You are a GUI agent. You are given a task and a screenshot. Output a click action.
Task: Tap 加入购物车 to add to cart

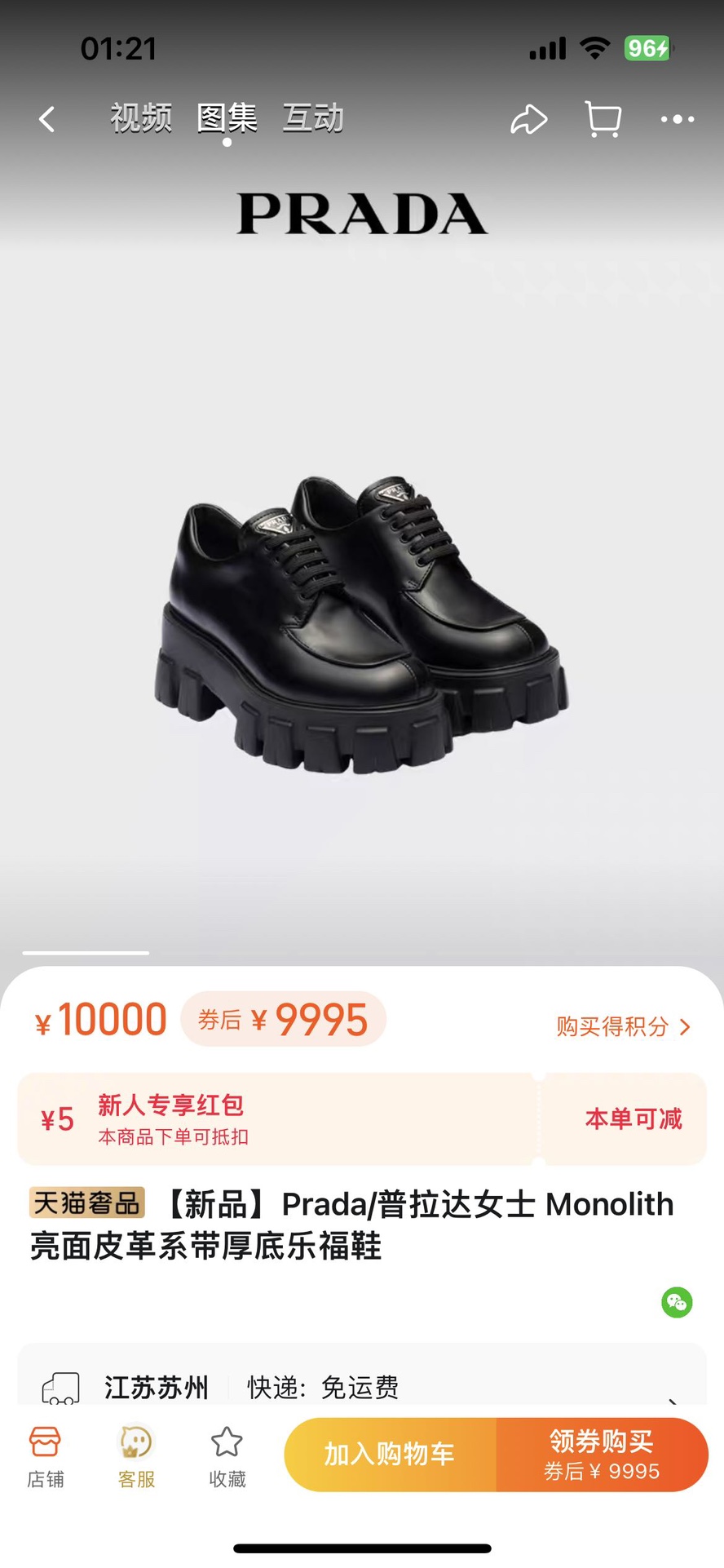click(x=390, y=1455)
